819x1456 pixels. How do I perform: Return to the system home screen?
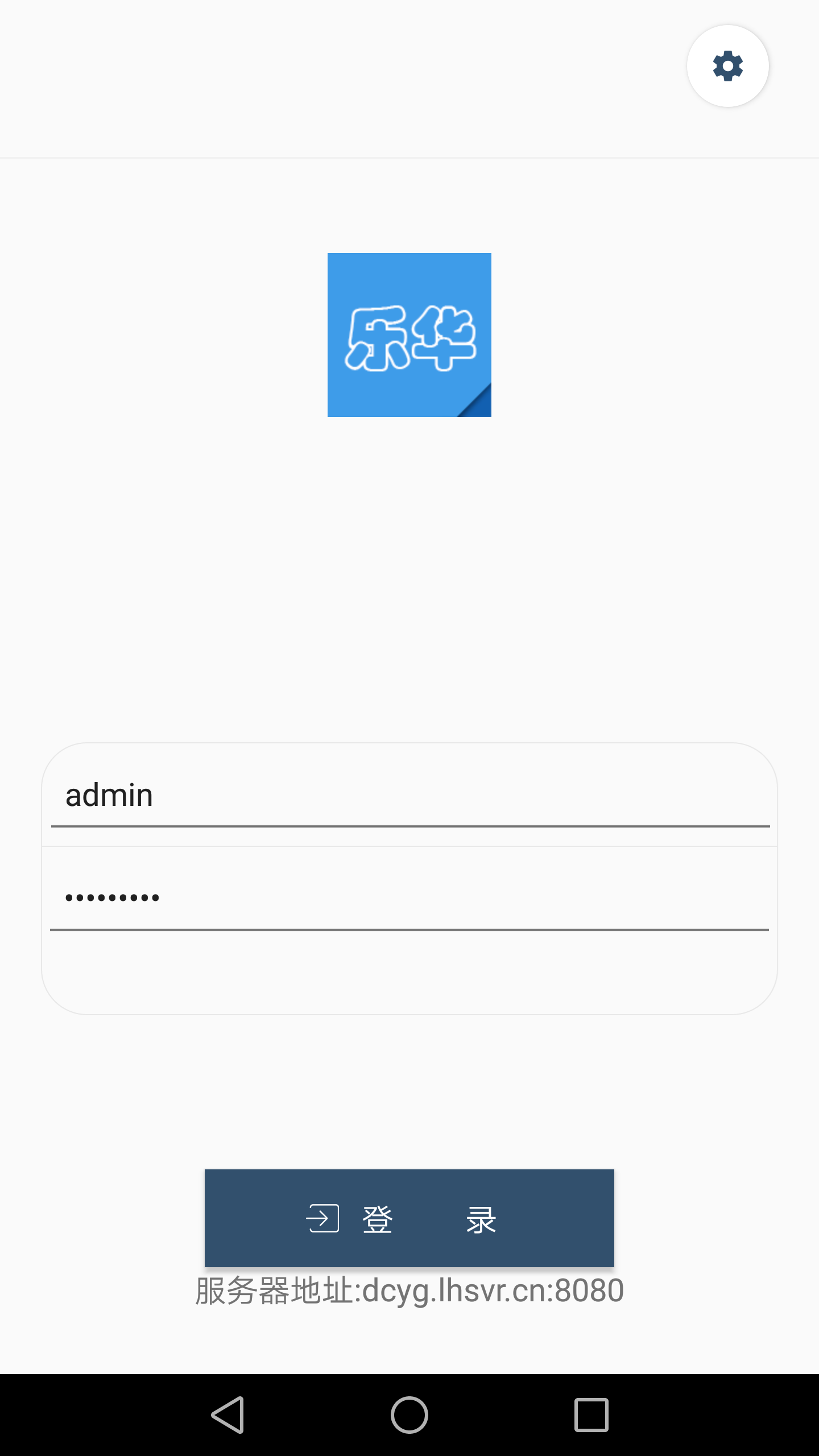pyautogui.click(x=409, y=1415)
